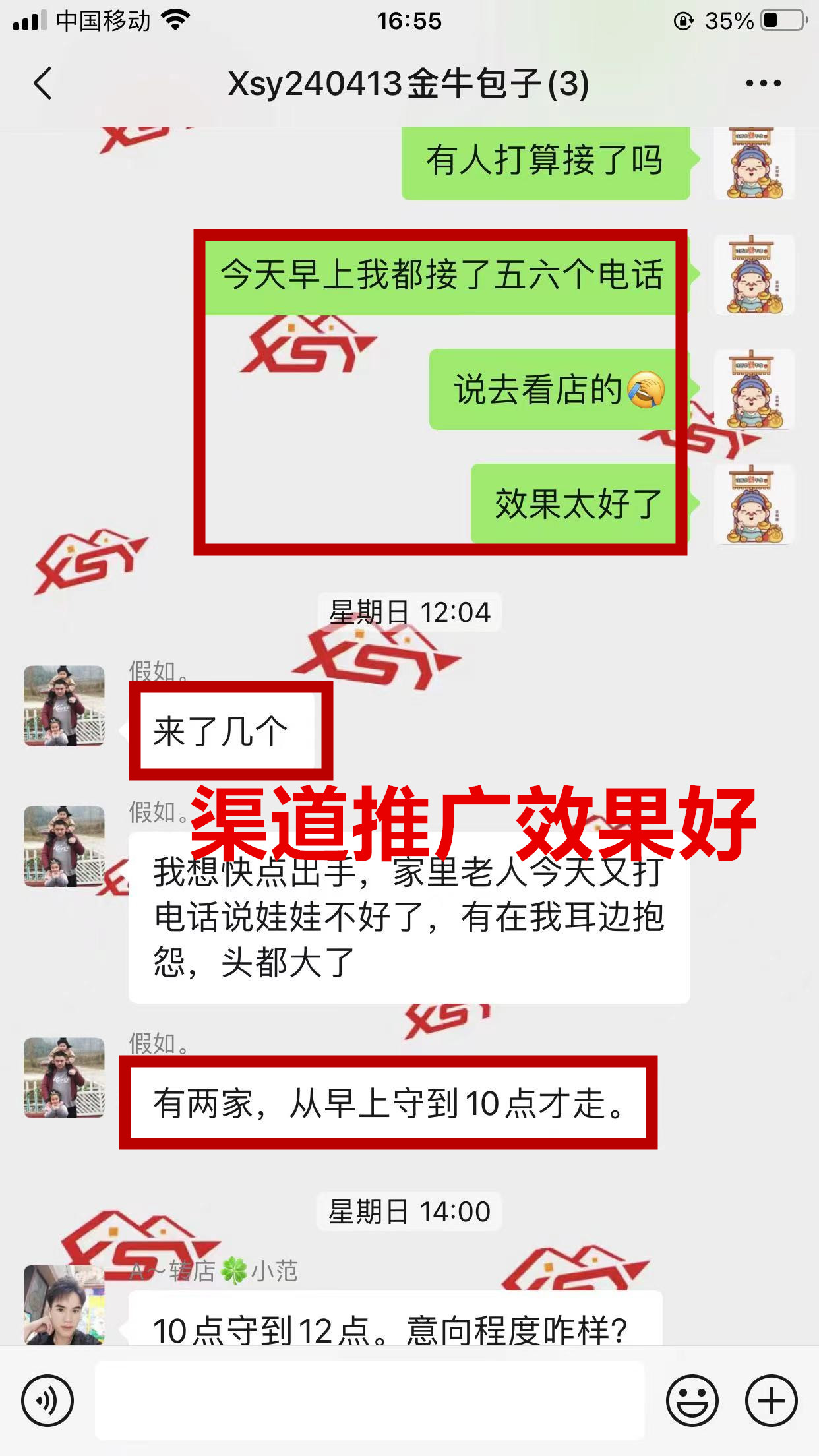
Task: Open 小范's avatar profile
Action: (x=64, y=1304)
